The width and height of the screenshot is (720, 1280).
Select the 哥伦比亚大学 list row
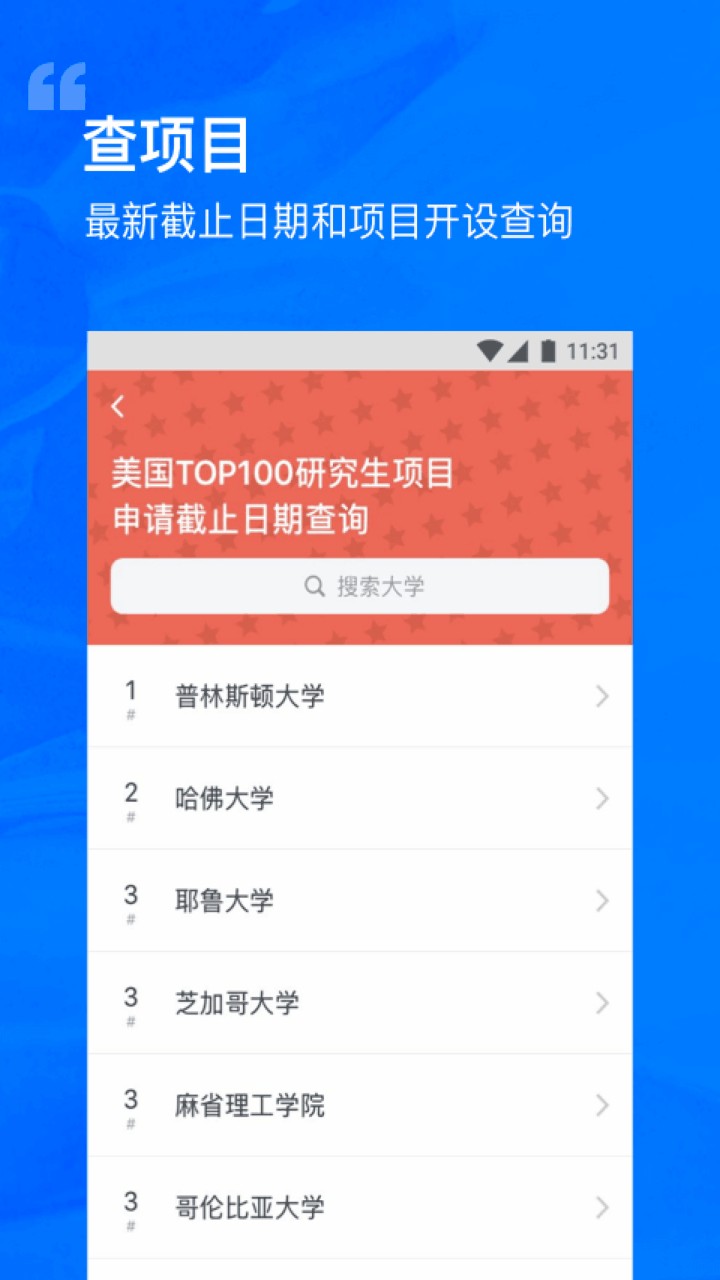click(x=360, y=1207)
